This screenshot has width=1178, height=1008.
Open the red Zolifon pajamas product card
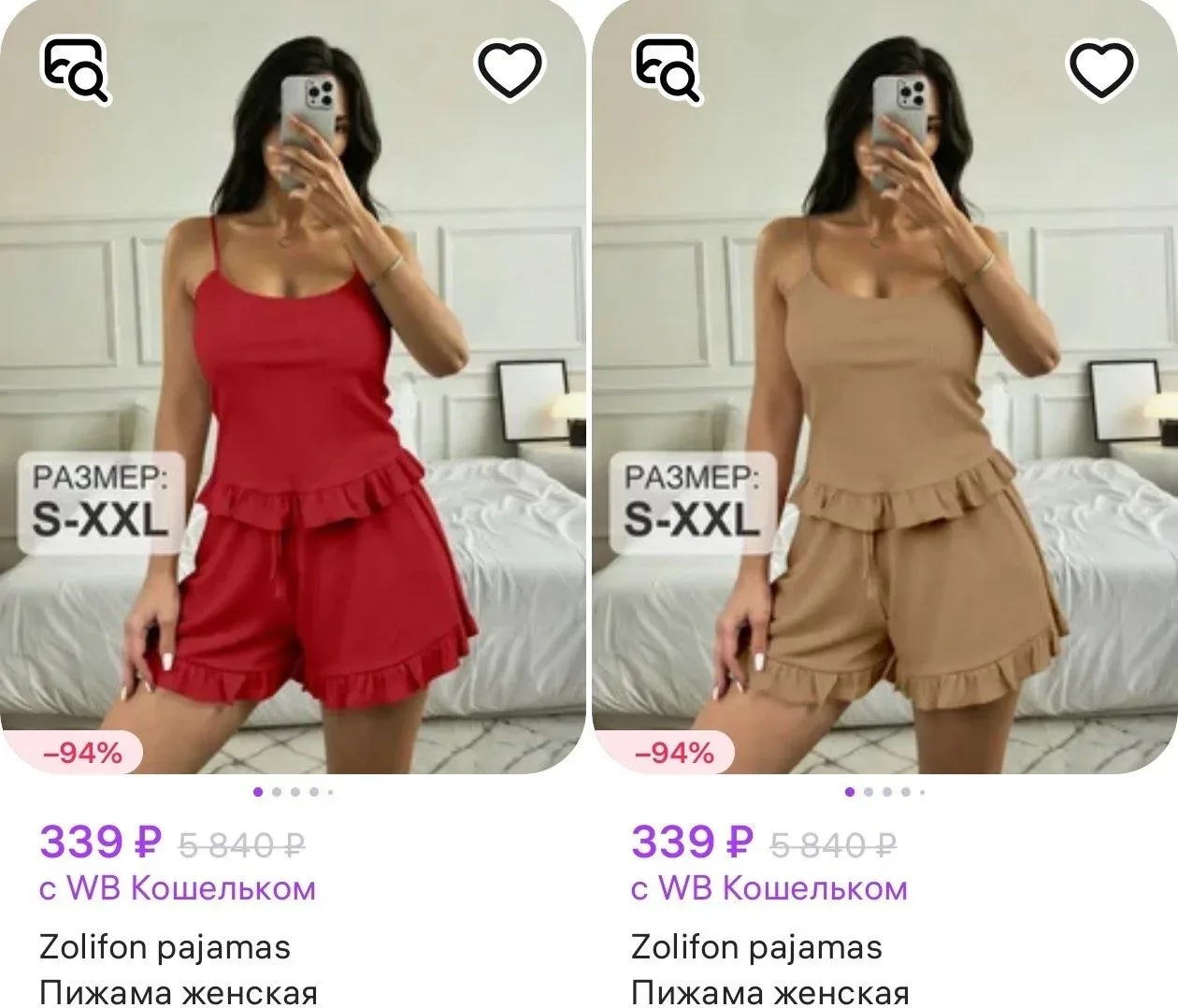(x=165, y=947)
